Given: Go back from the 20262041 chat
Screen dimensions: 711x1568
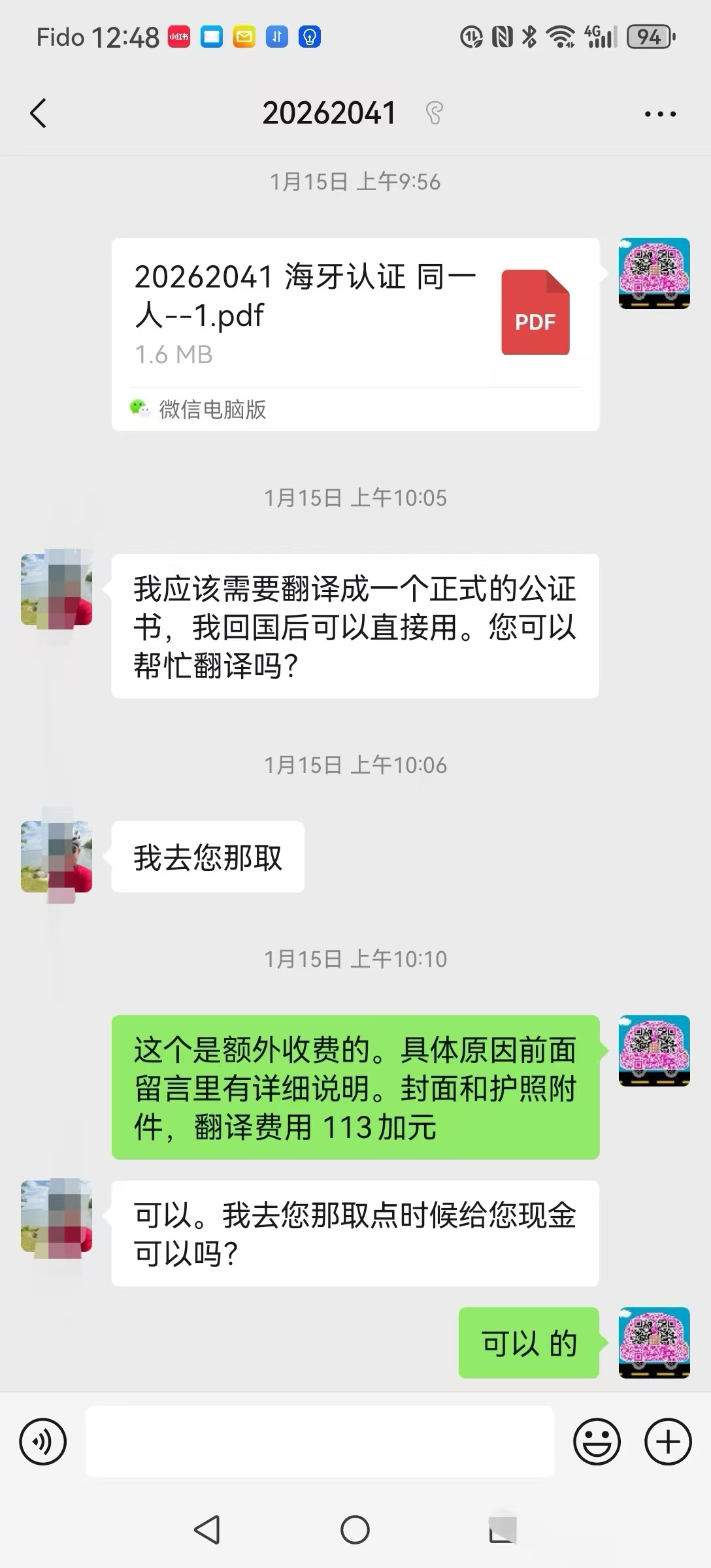Looking at the screenshot, I should (39, 114).
